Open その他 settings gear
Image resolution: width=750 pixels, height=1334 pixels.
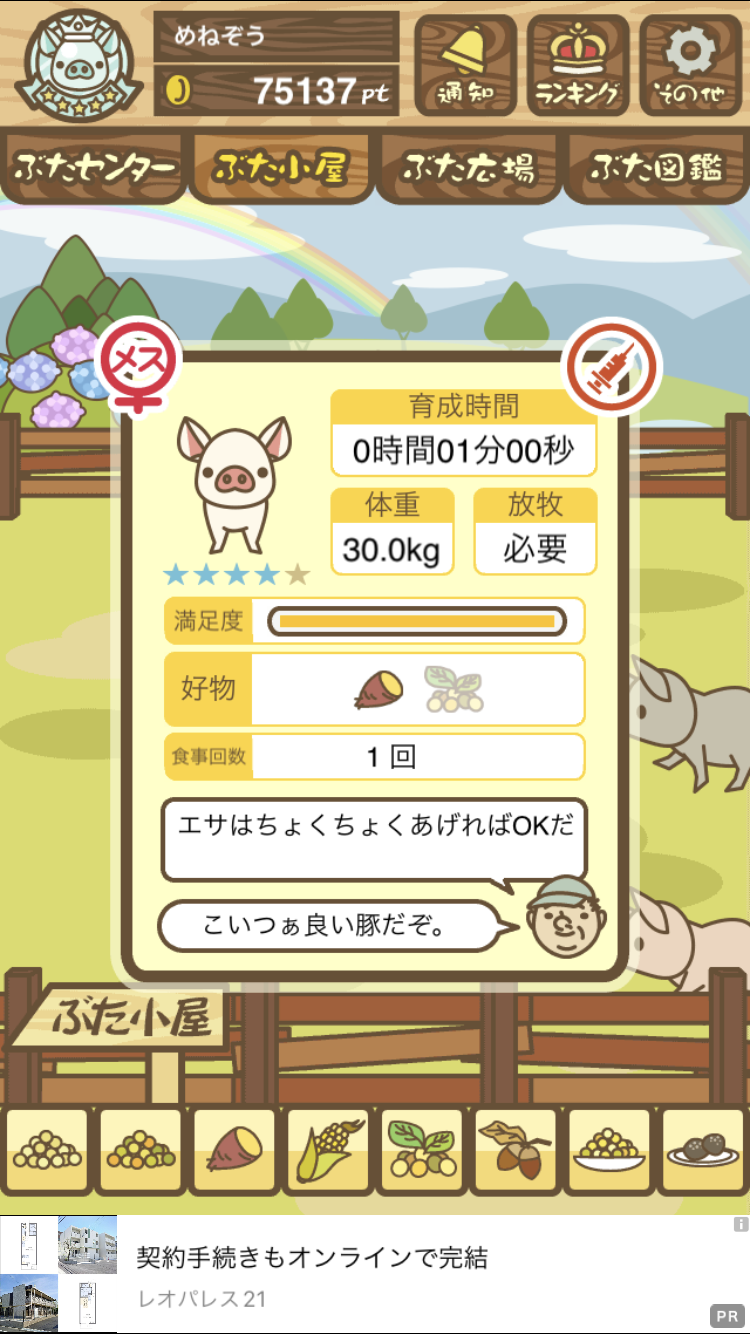coord(690,65)
